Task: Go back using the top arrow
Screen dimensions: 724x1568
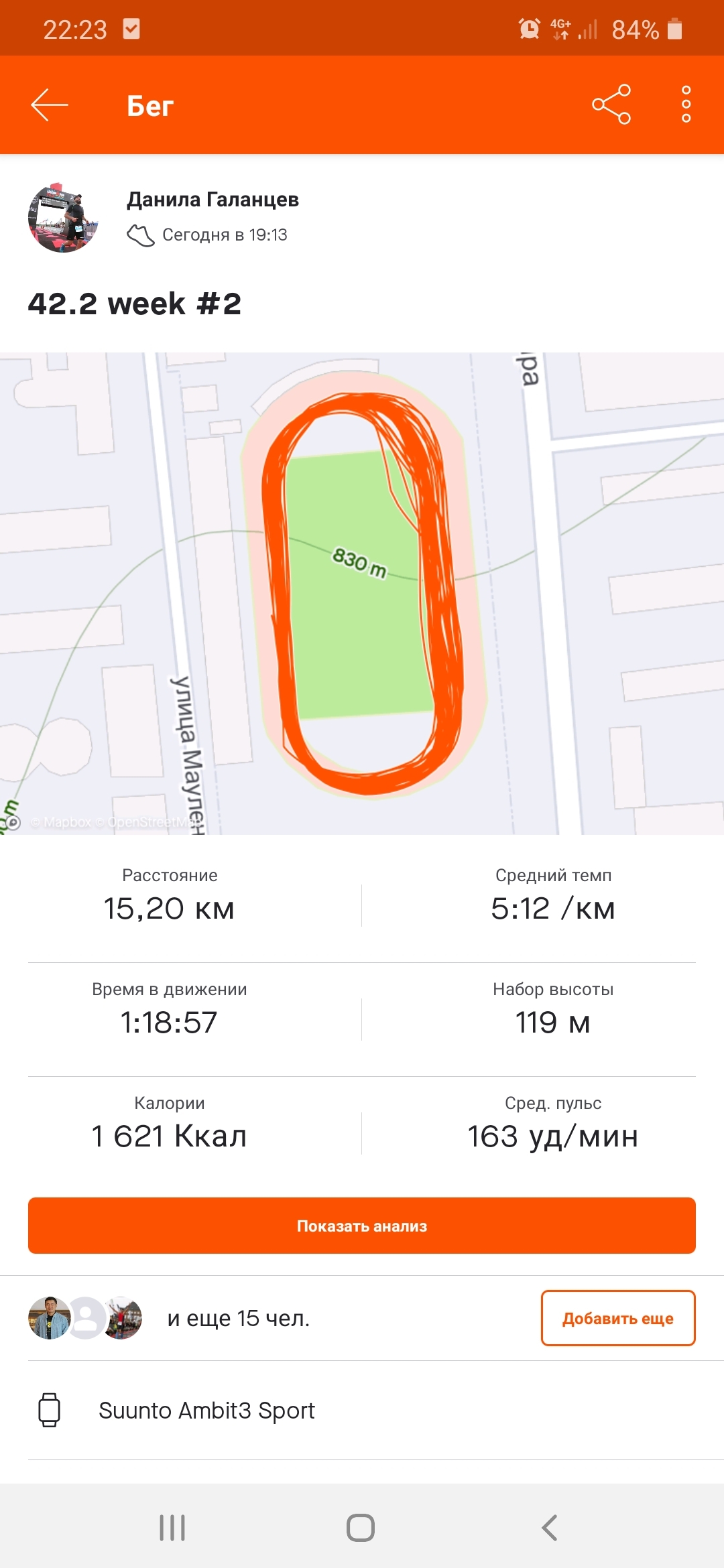Action: 50,105
